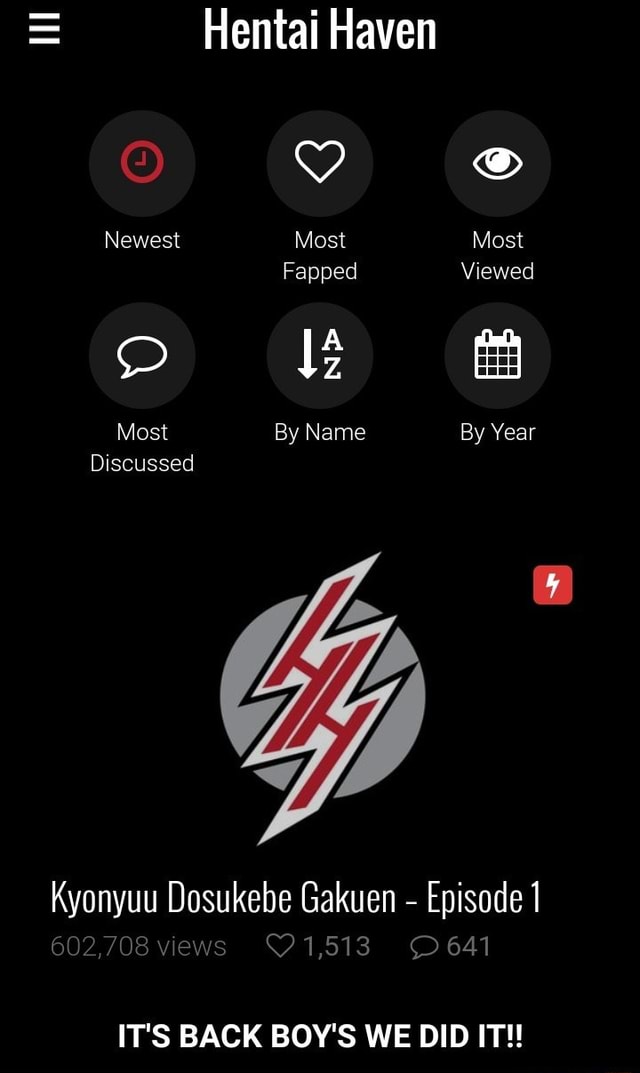Tap the Kyonyuu Dosukebe Gakuen Episode 1 title
Image resolution: width=640 pixels, height=1073 pixels.
pyautogui.click(x=296, y=898)
